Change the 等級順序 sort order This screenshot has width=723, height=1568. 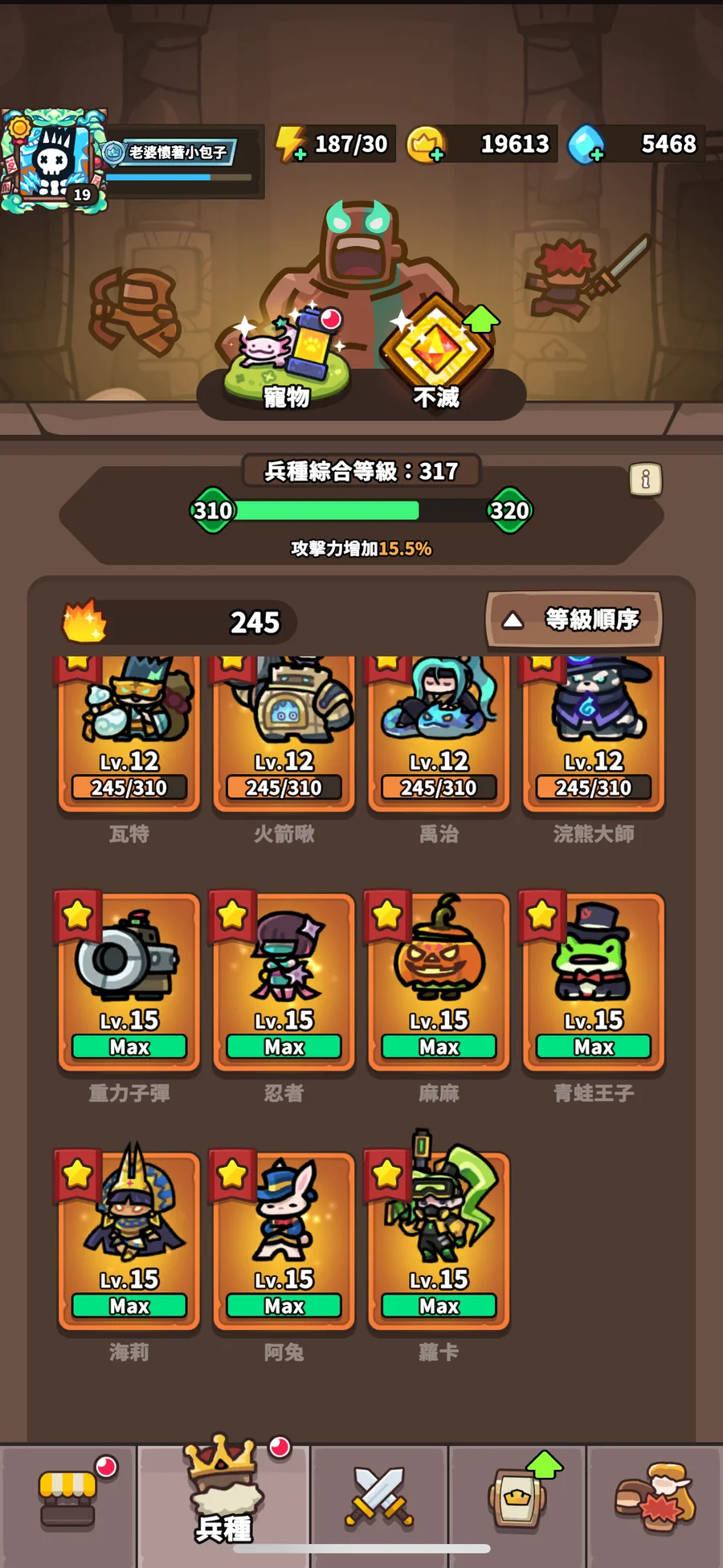[574, 620]
